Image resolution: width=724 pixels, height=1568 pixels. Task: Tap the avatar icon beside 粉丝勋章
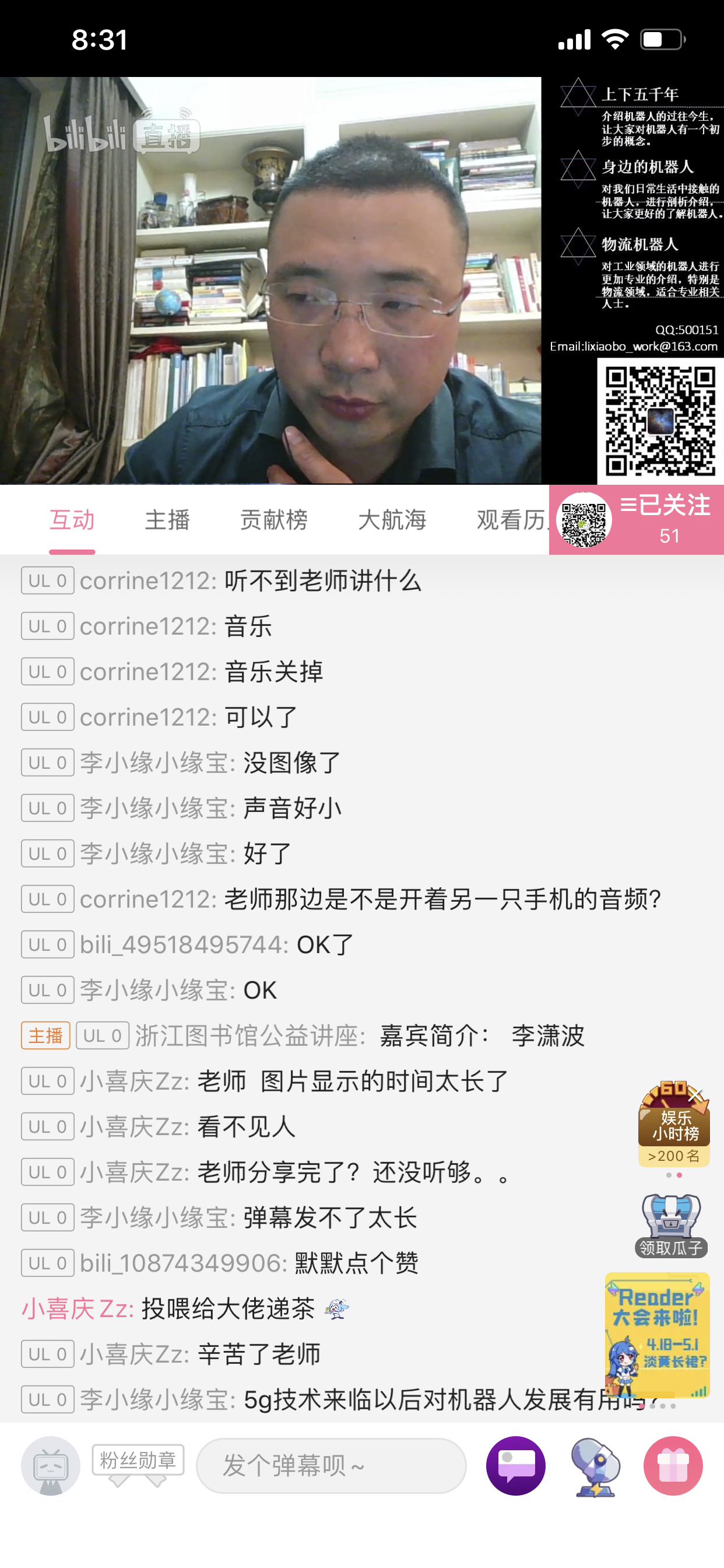[51, 1465]
